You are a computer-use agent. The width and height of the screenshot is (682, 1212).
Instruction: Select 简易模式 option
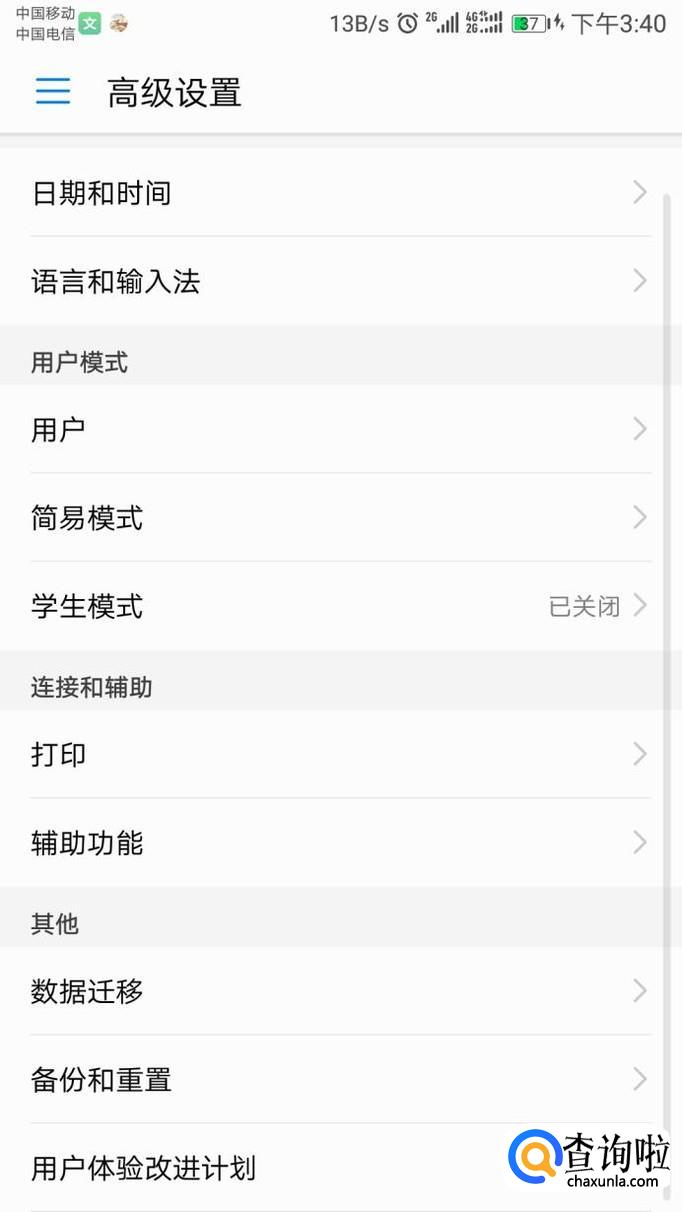tap(340, 518)
